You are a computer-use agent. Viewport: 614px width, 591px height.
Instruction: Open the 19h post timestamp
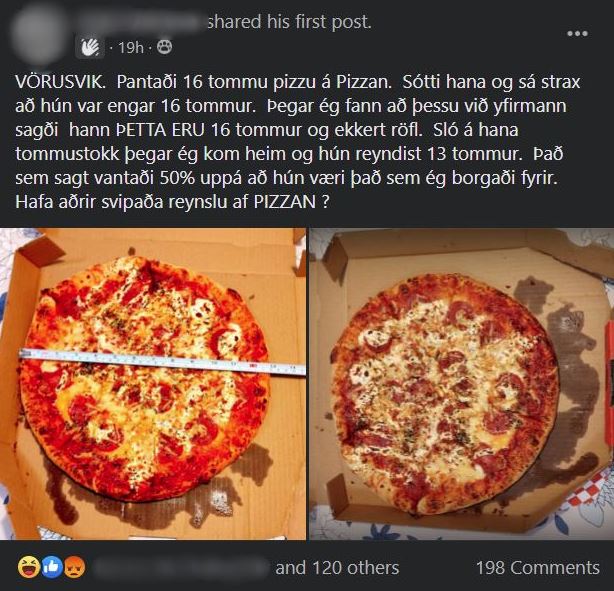131,47
